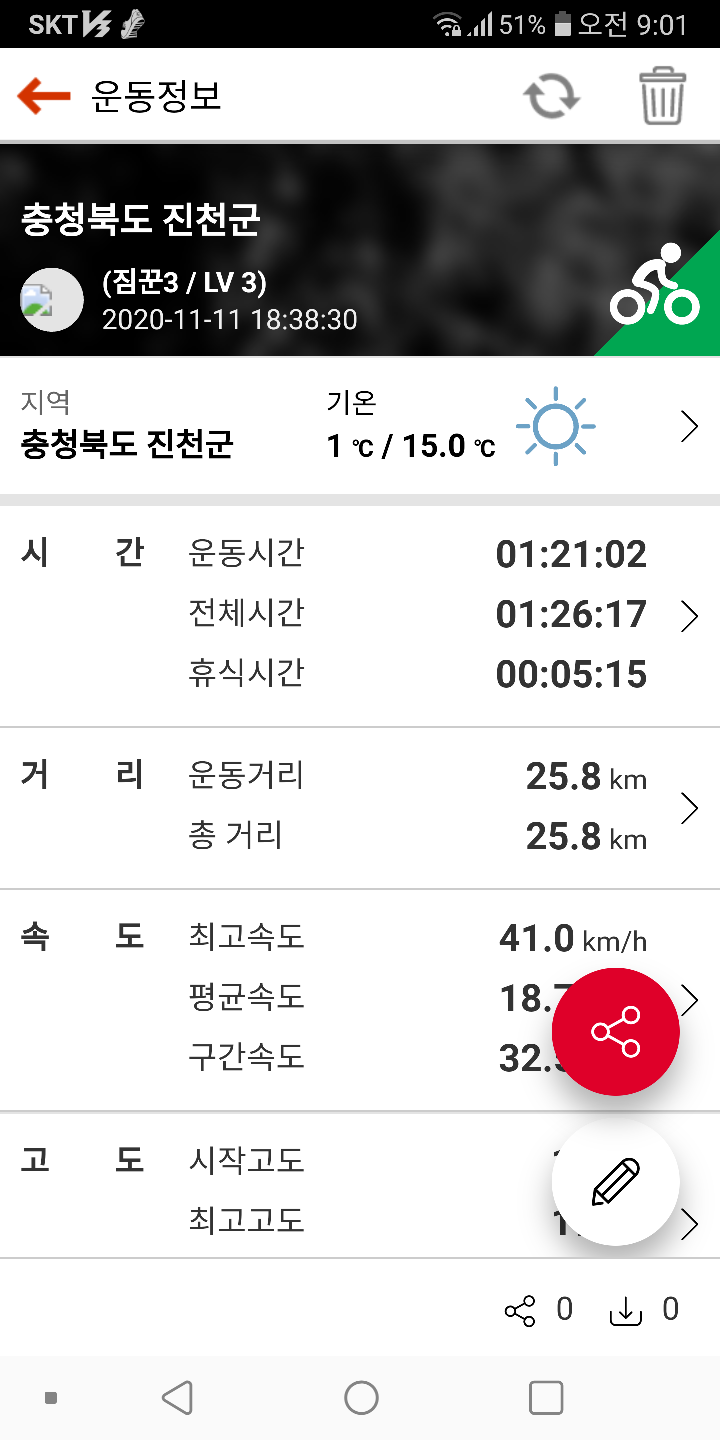This screenshot has width=720, height=1440.
Task: Open the 고도 altitude details section
Action: (690, 1223)
